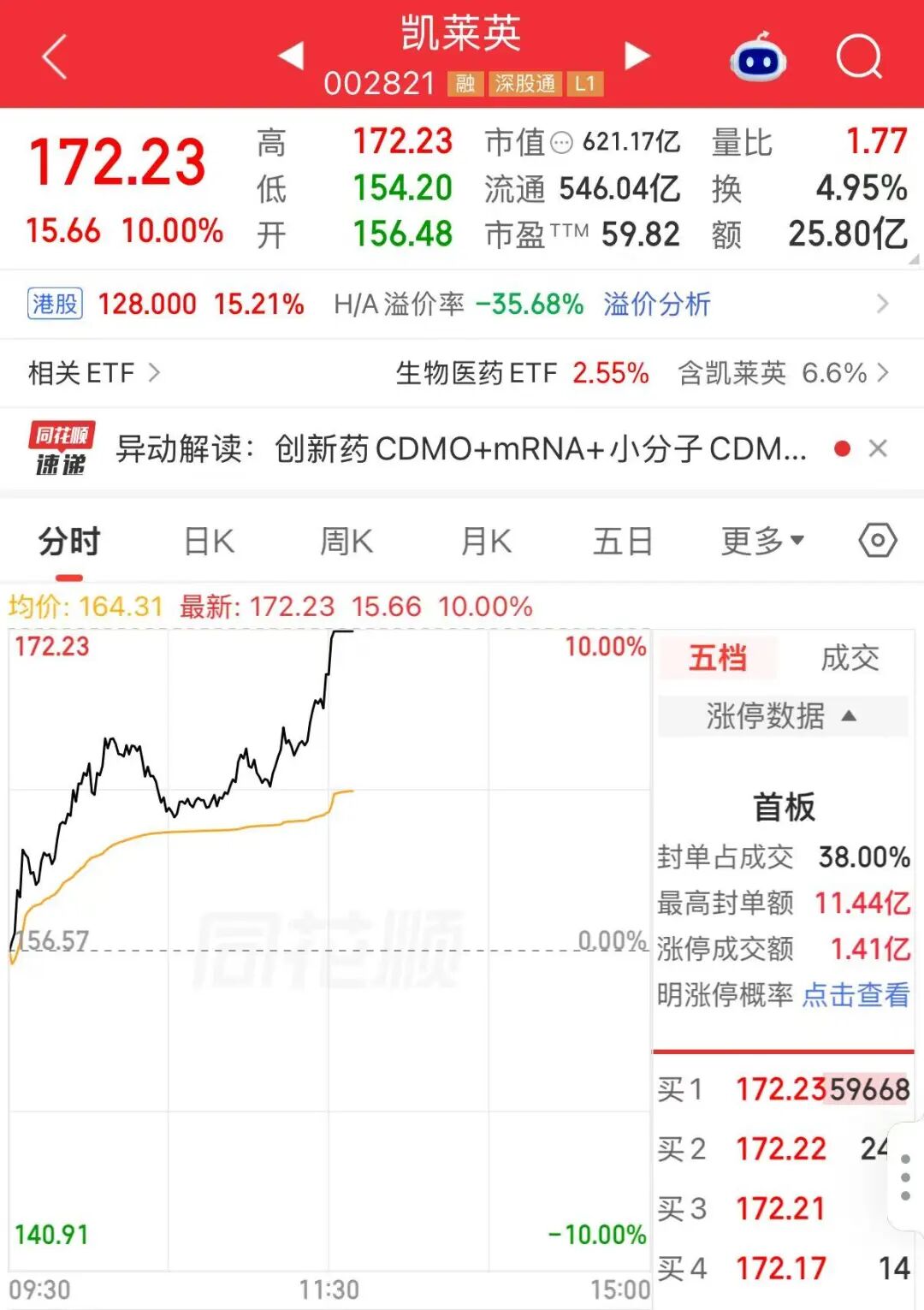Tap 点击查看 for 明涨停概率

coord(856,994)
